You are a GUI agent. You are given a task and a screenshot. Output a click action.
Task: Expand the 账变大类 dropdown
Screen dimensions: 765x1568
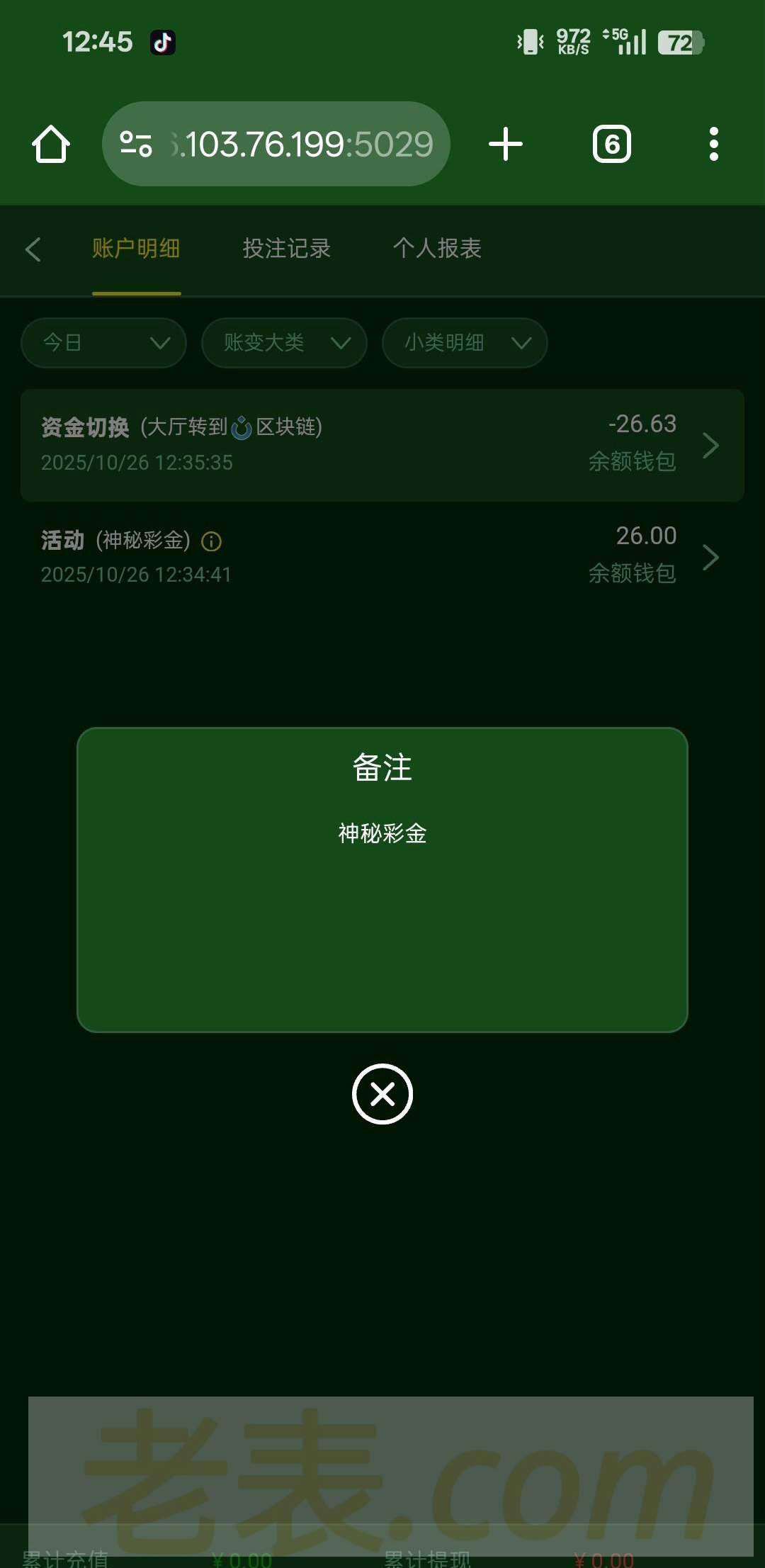[284, 343]
